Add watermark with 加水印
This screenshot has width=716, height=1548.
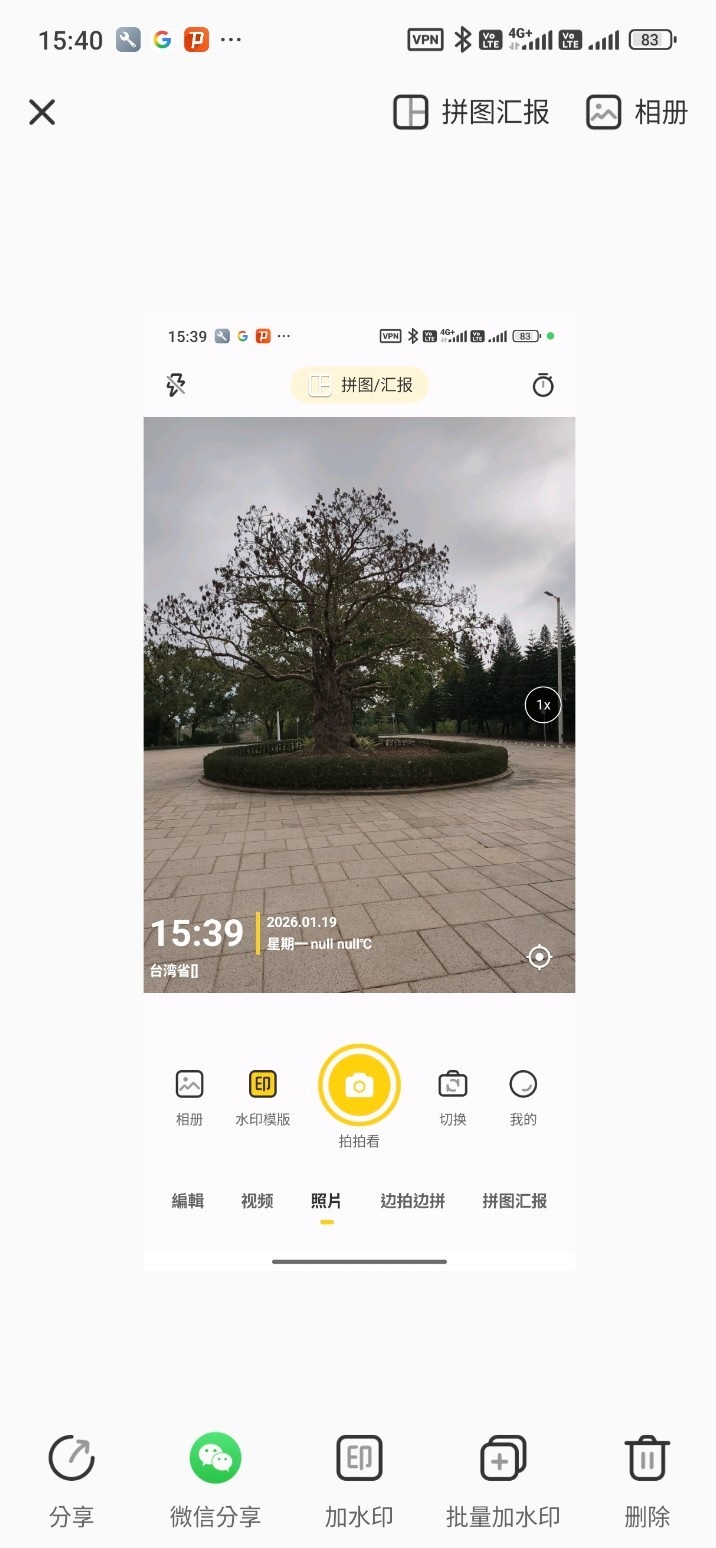tap(359, 1480)
